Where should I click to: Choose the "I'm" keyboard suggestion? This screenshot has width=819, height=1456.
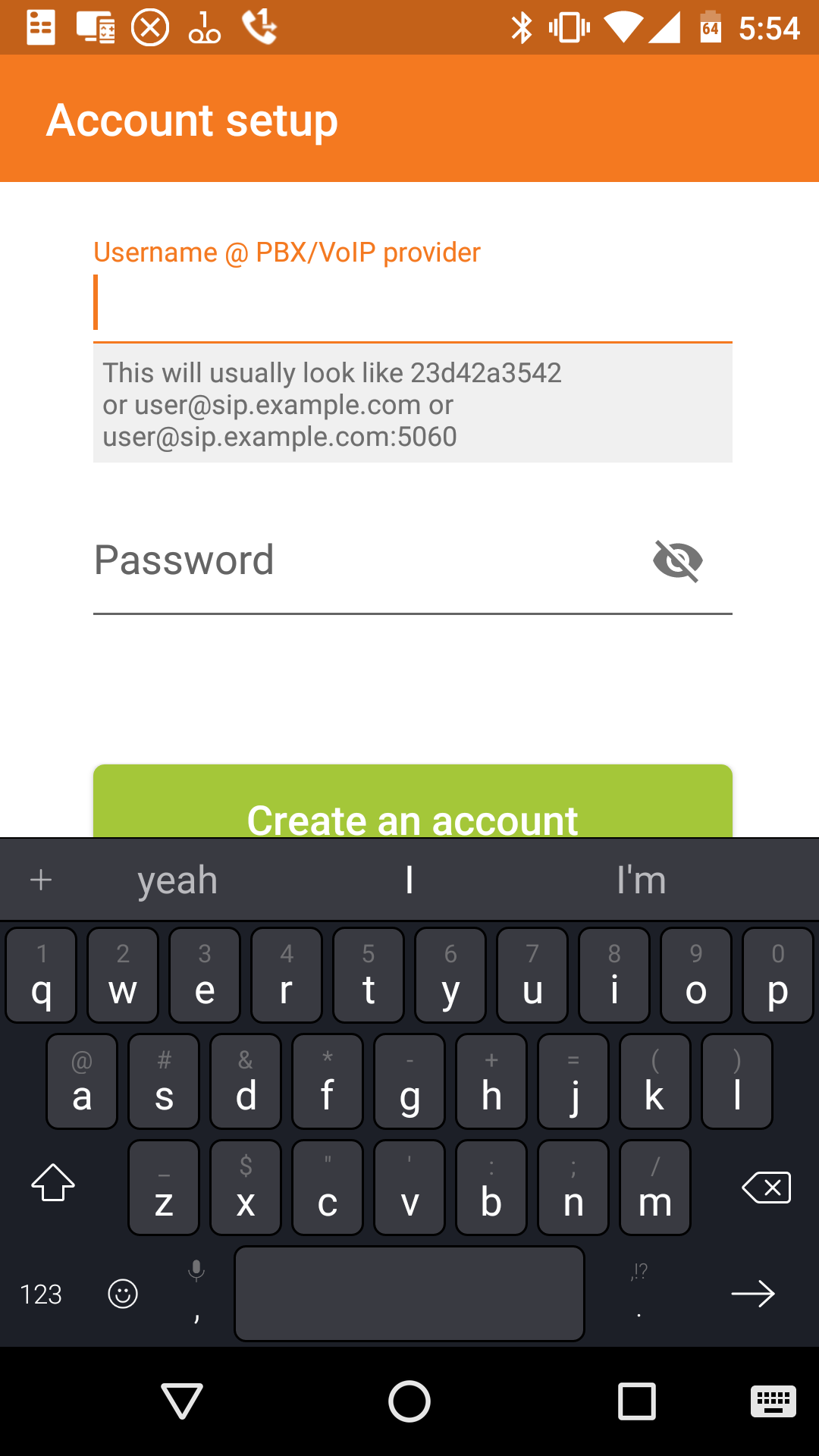641,880
